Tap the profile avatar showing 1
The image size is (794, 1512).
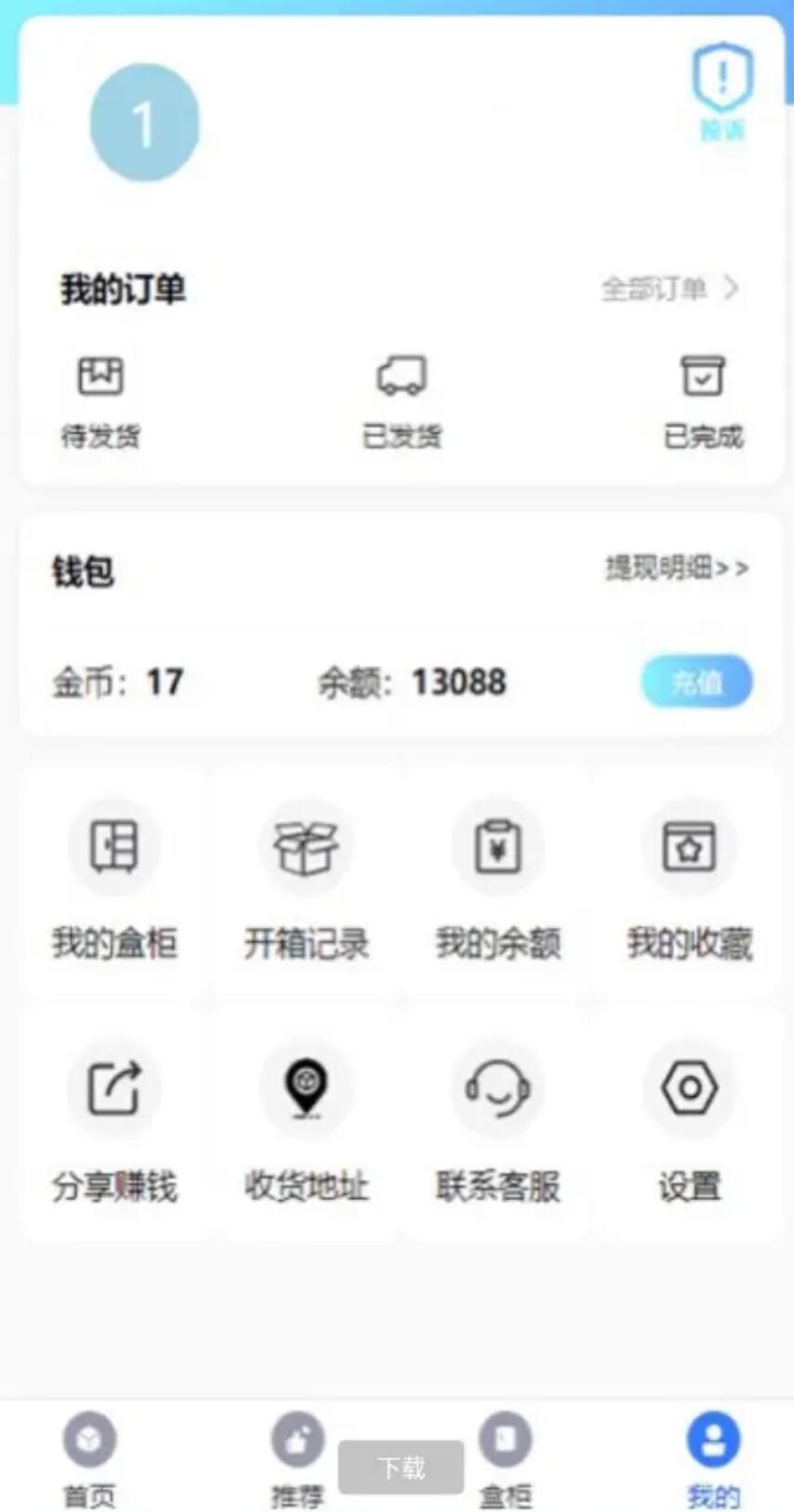(143, 121)
